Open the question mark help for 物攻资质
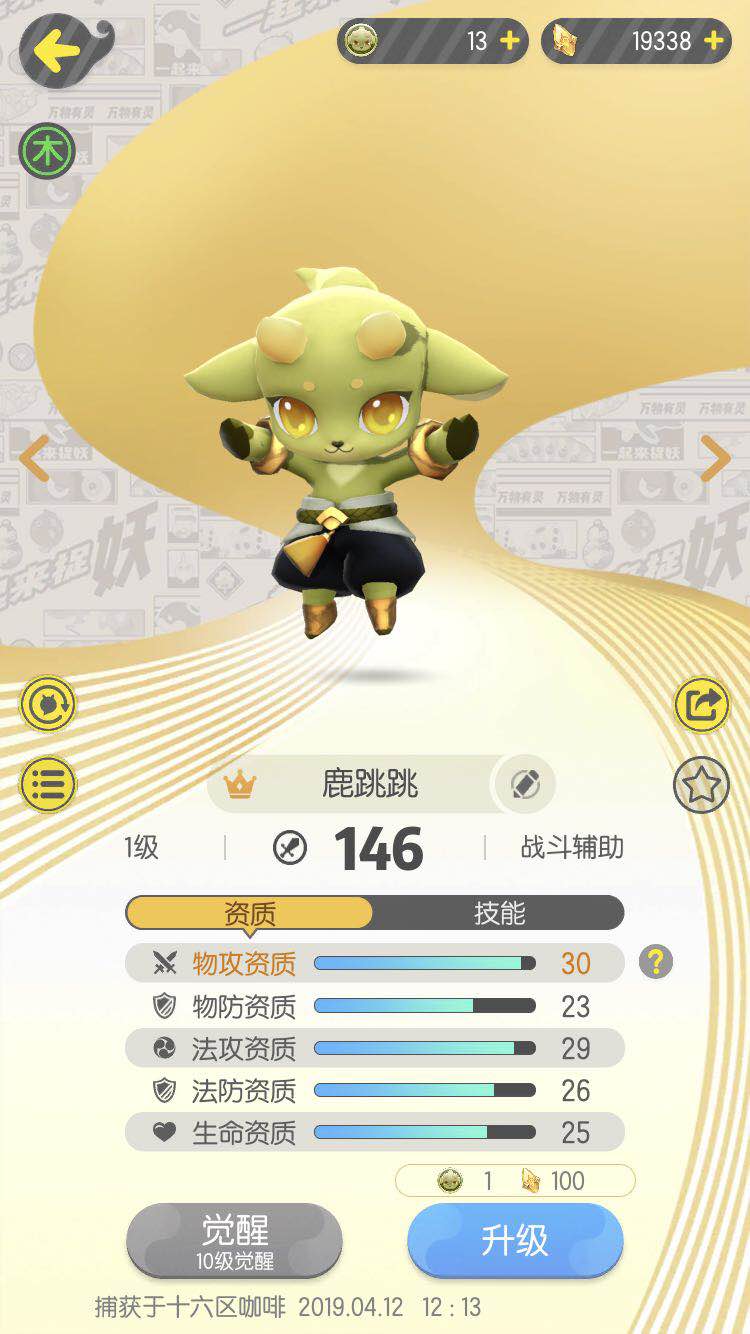 (656, 962)
